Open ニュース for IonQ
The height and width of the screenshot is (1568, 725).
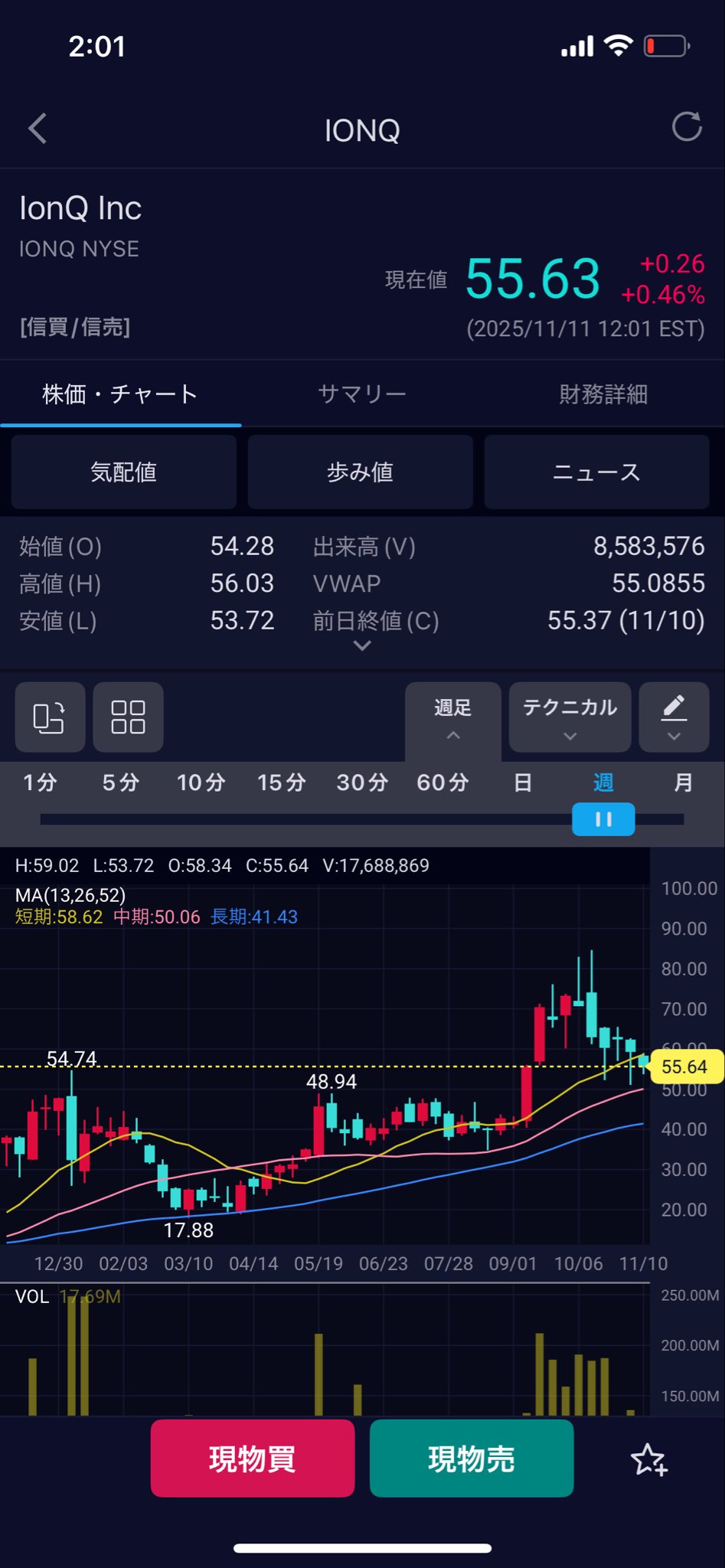point(596,472)
